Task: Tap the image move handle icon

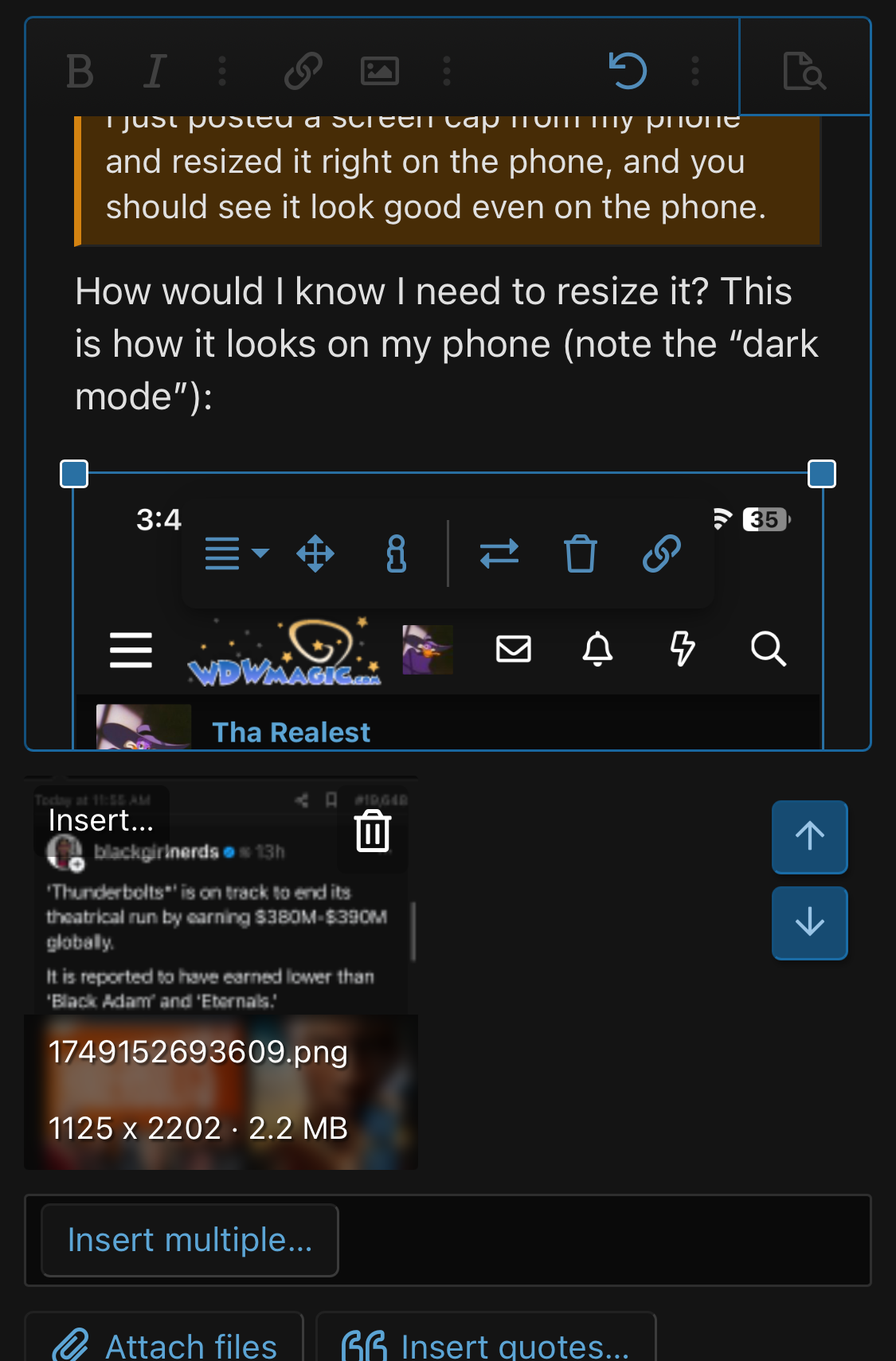Action: coord(315,553)
